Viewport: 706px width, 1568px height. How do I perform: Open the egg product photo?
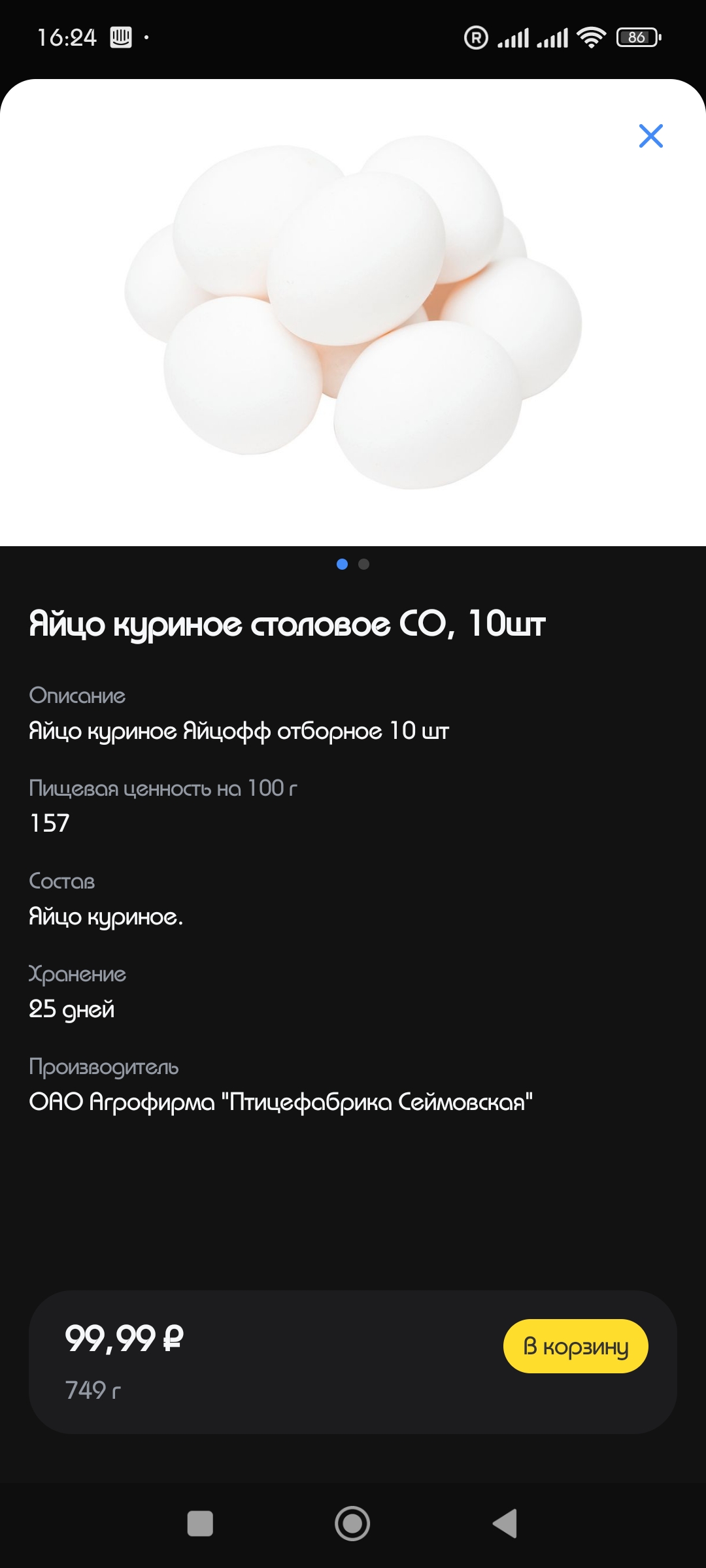(x=353, y=312)
